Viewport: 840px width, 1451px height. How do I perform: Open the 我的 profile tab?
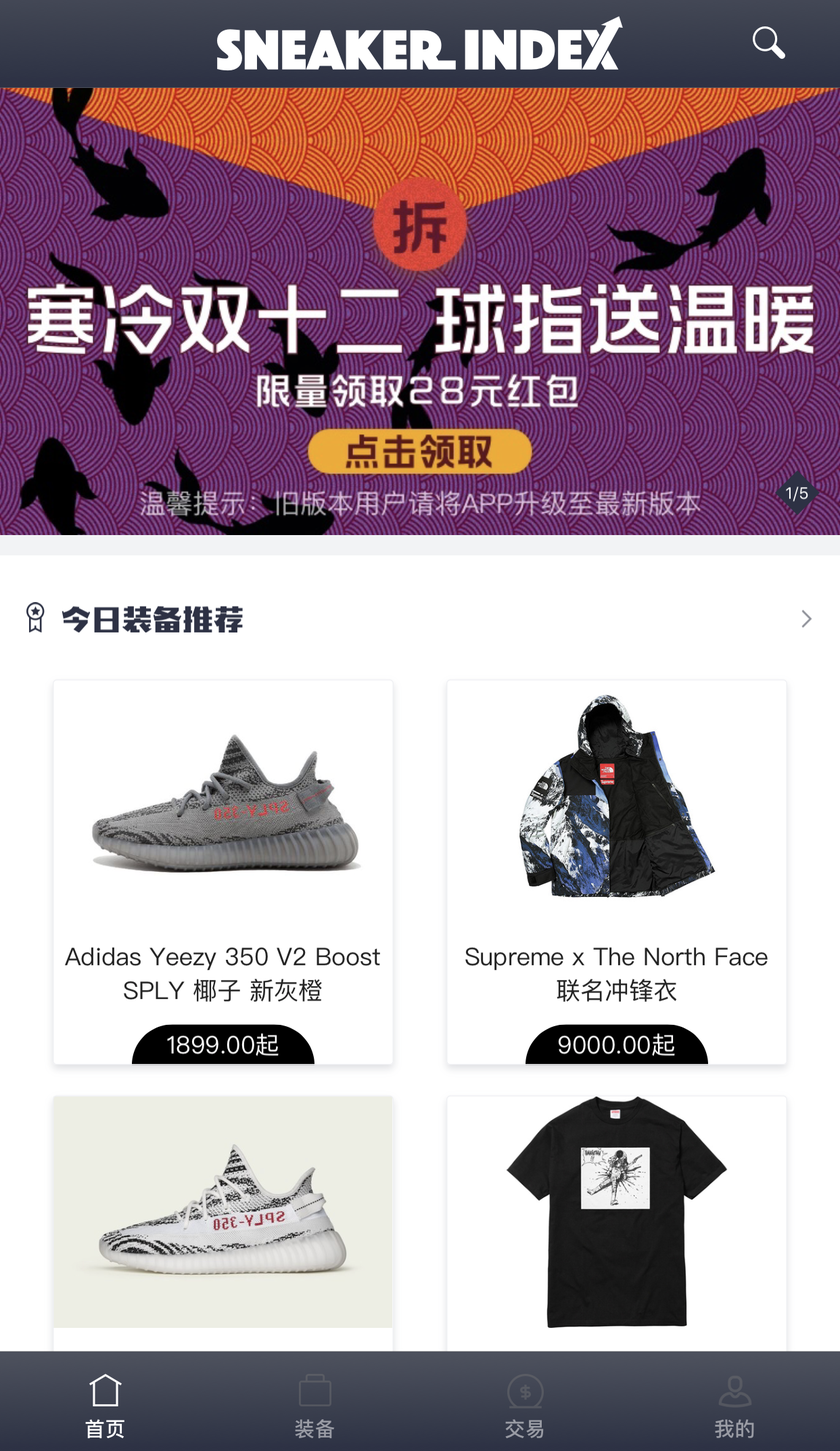pyautogui.click(x=734, y=1404)
